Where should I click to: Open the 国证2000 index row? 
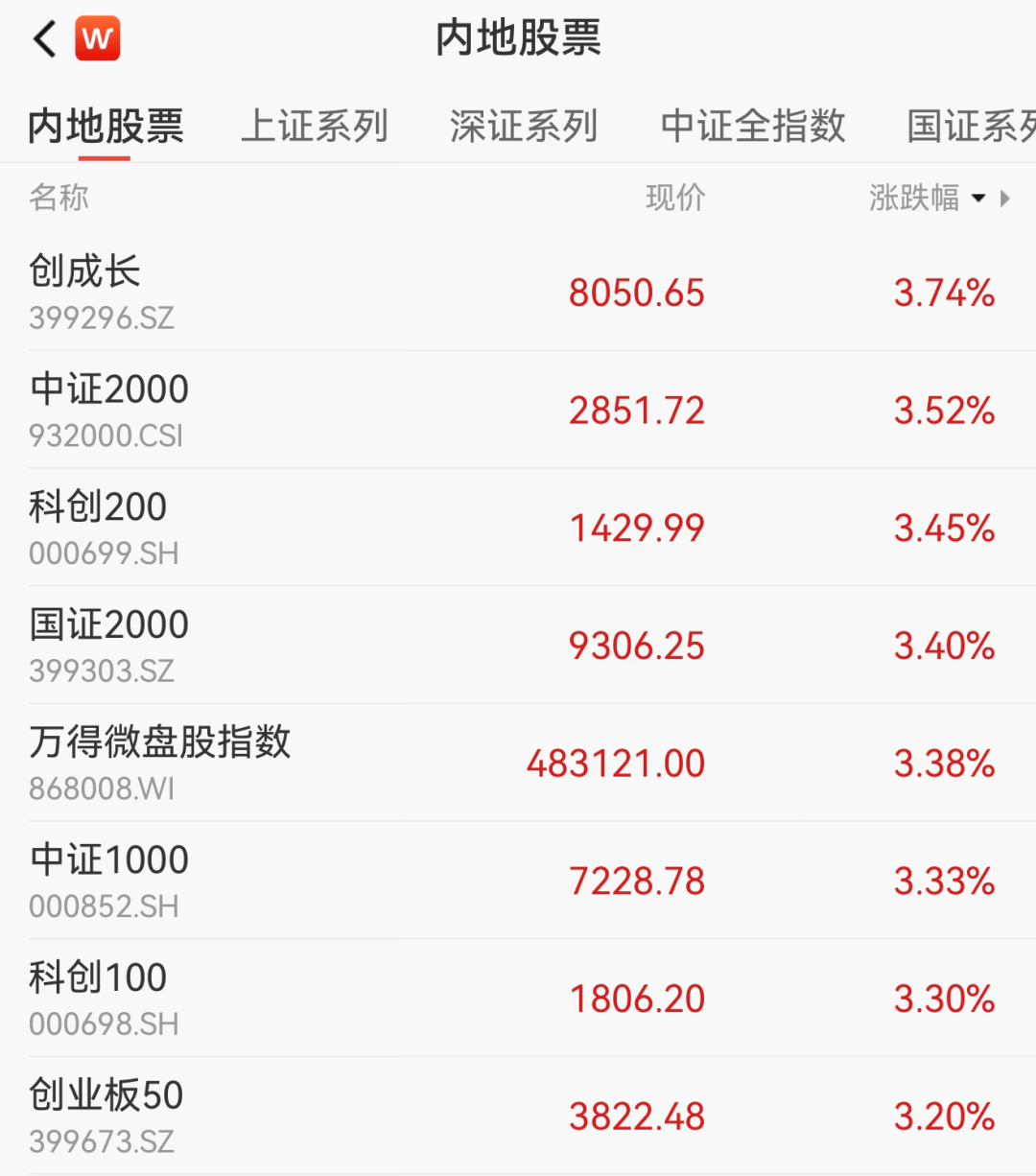tap(518, 646)
